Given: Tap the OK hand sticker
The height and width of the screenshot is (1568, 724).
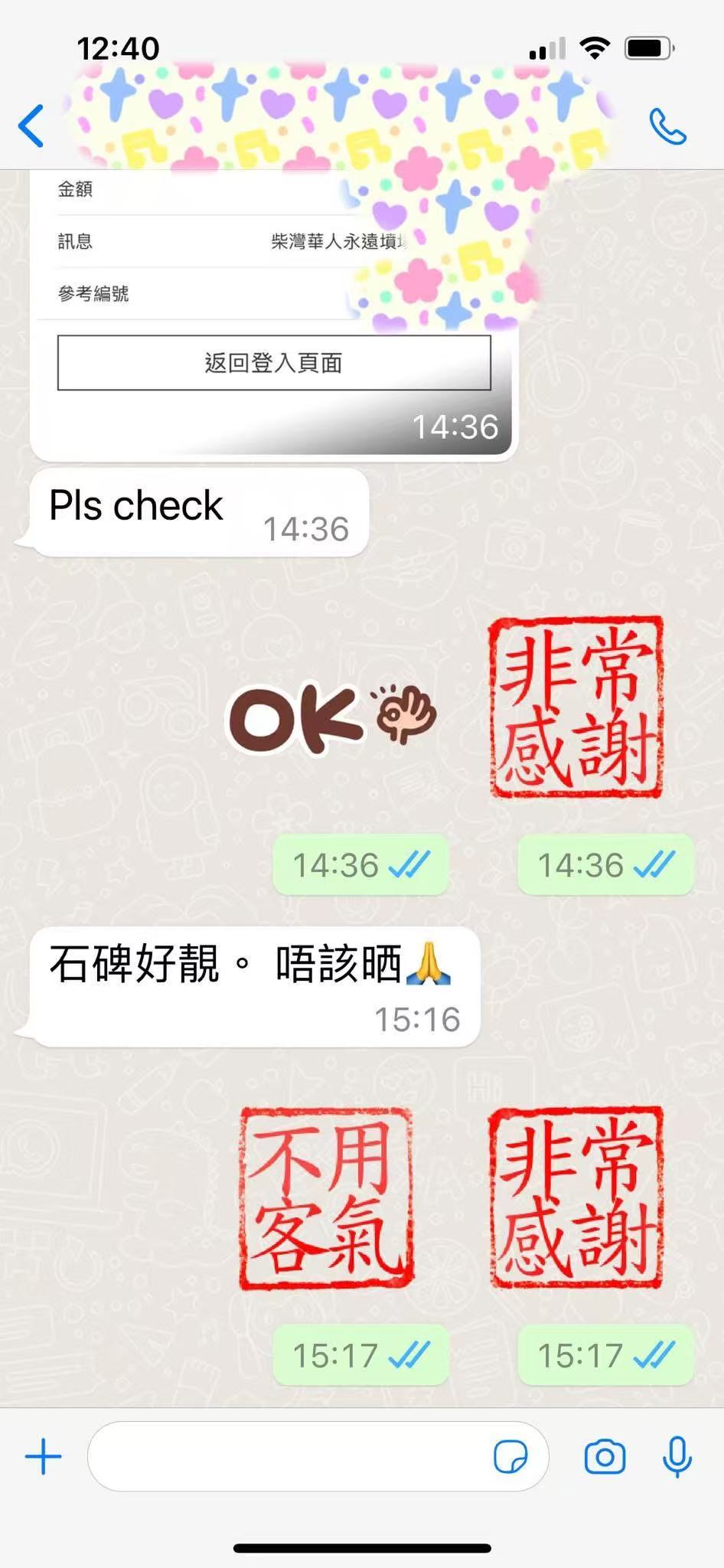Looking at the screenshot, I should (333, 717).
